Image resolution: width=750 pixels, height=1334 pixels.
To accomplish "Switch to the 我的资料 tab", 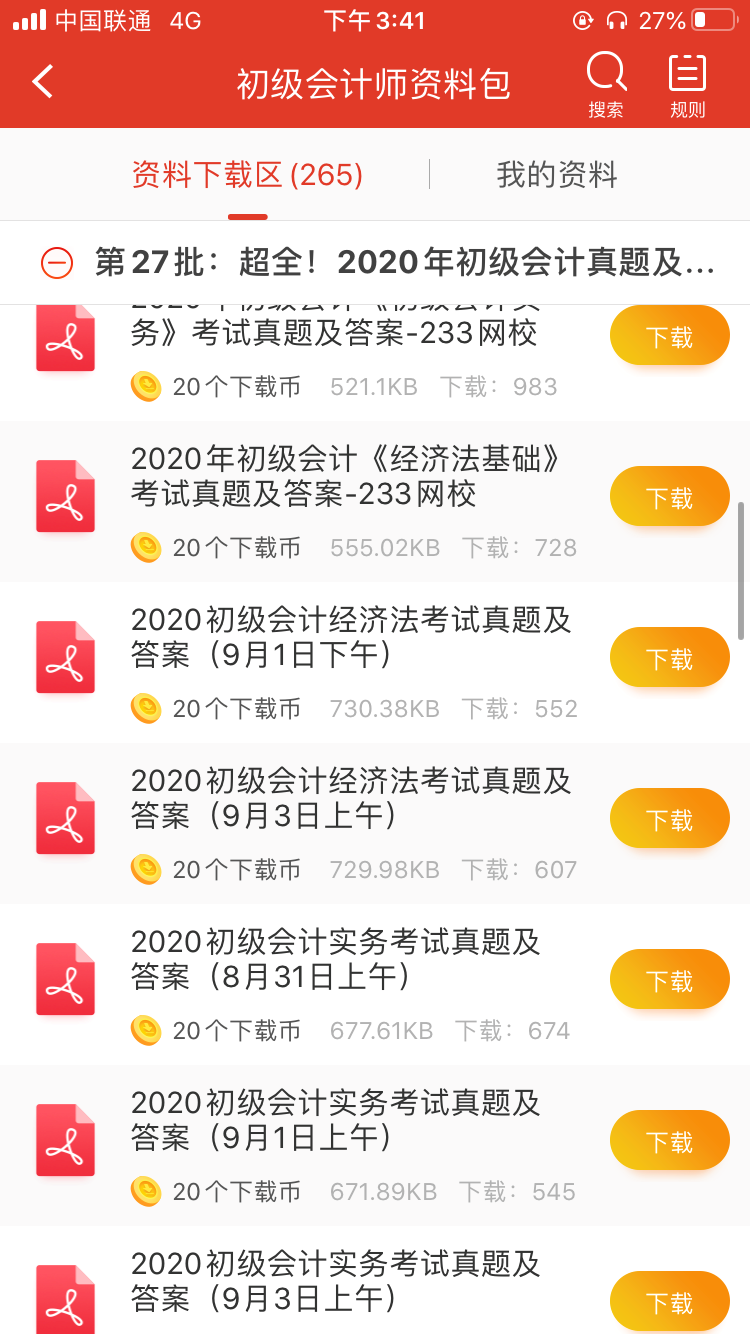I will coord(557,175).
